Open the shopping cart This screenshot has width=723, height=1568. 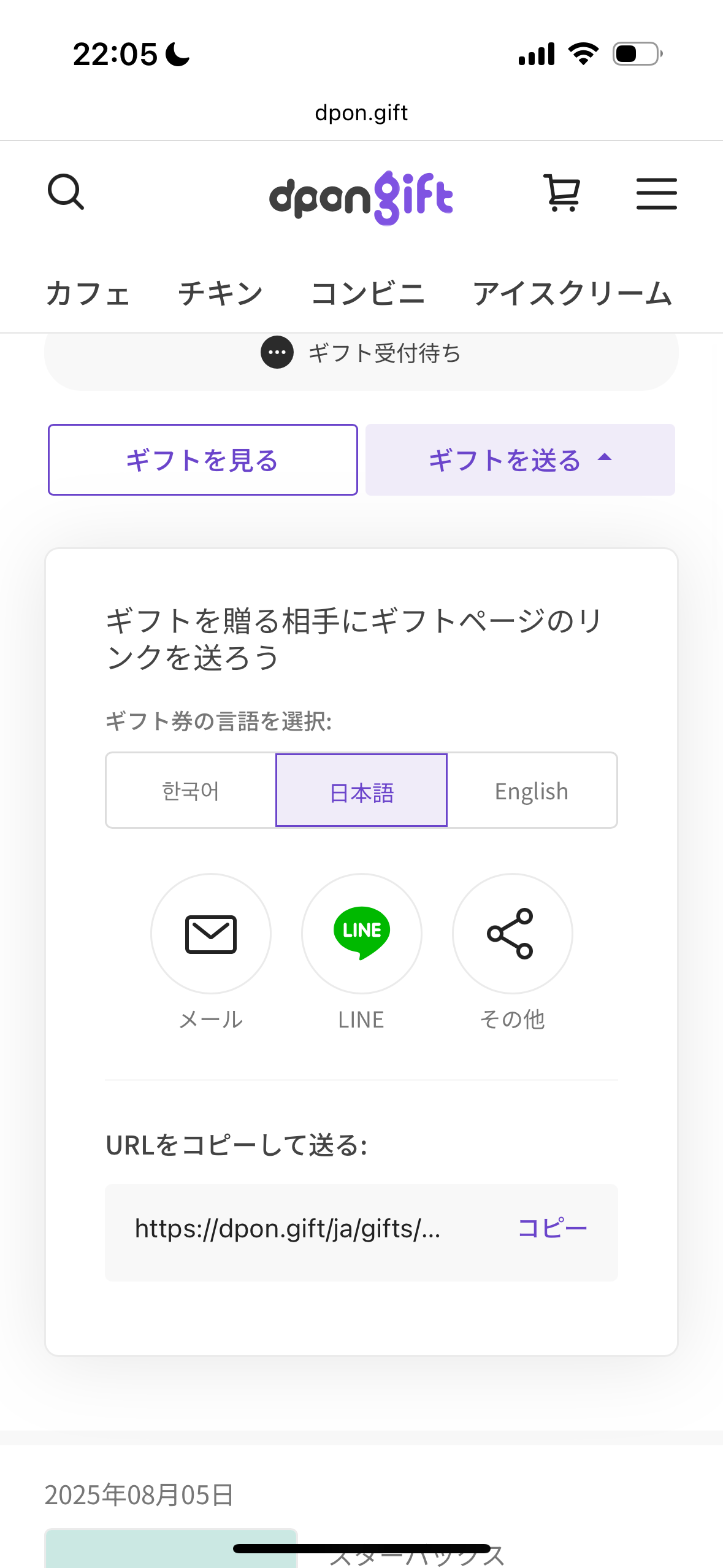[562, 193]
